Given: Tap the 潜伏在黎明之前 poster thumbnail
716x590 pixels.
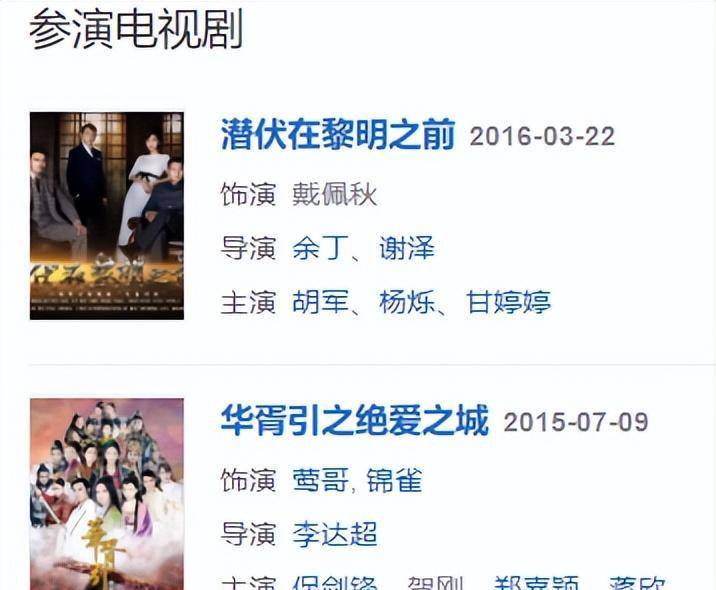Looking at the screenshot, I should coord(106,215).
